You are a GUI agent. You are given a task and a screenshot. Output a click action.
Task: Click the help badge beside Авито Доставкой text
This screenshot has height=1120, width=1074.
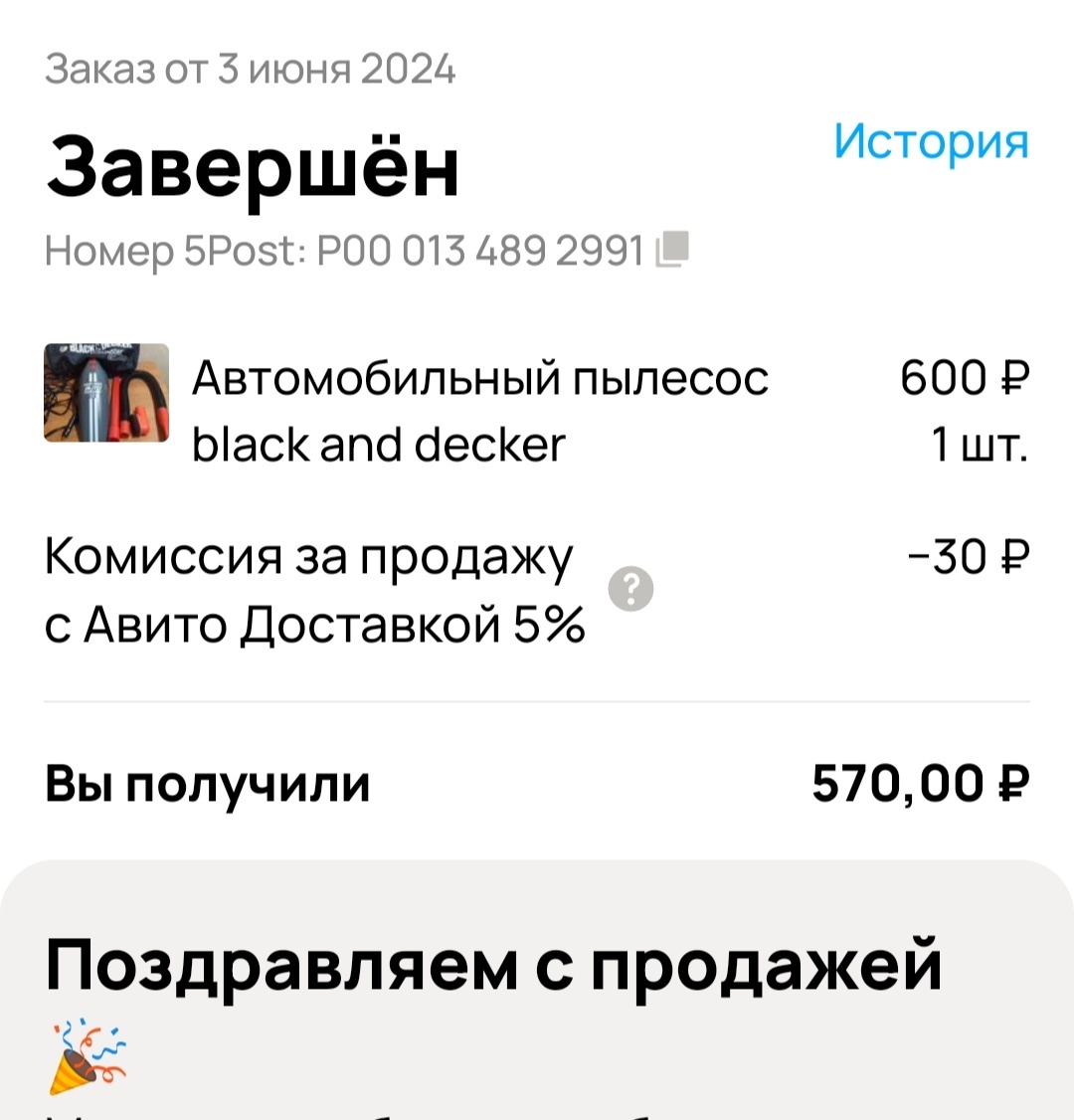coord(629,589)
